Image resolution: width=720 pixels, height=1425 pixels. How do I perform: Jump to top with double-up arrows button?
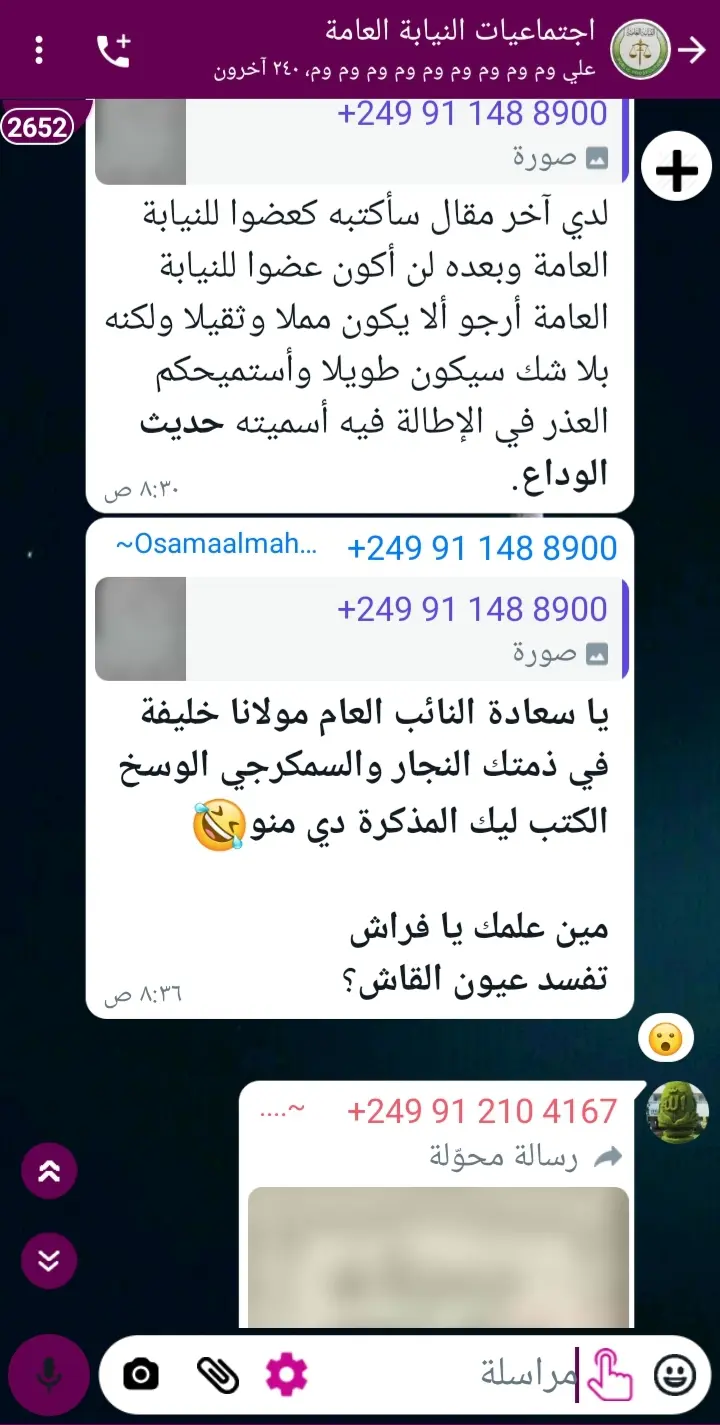[49, 1171]
